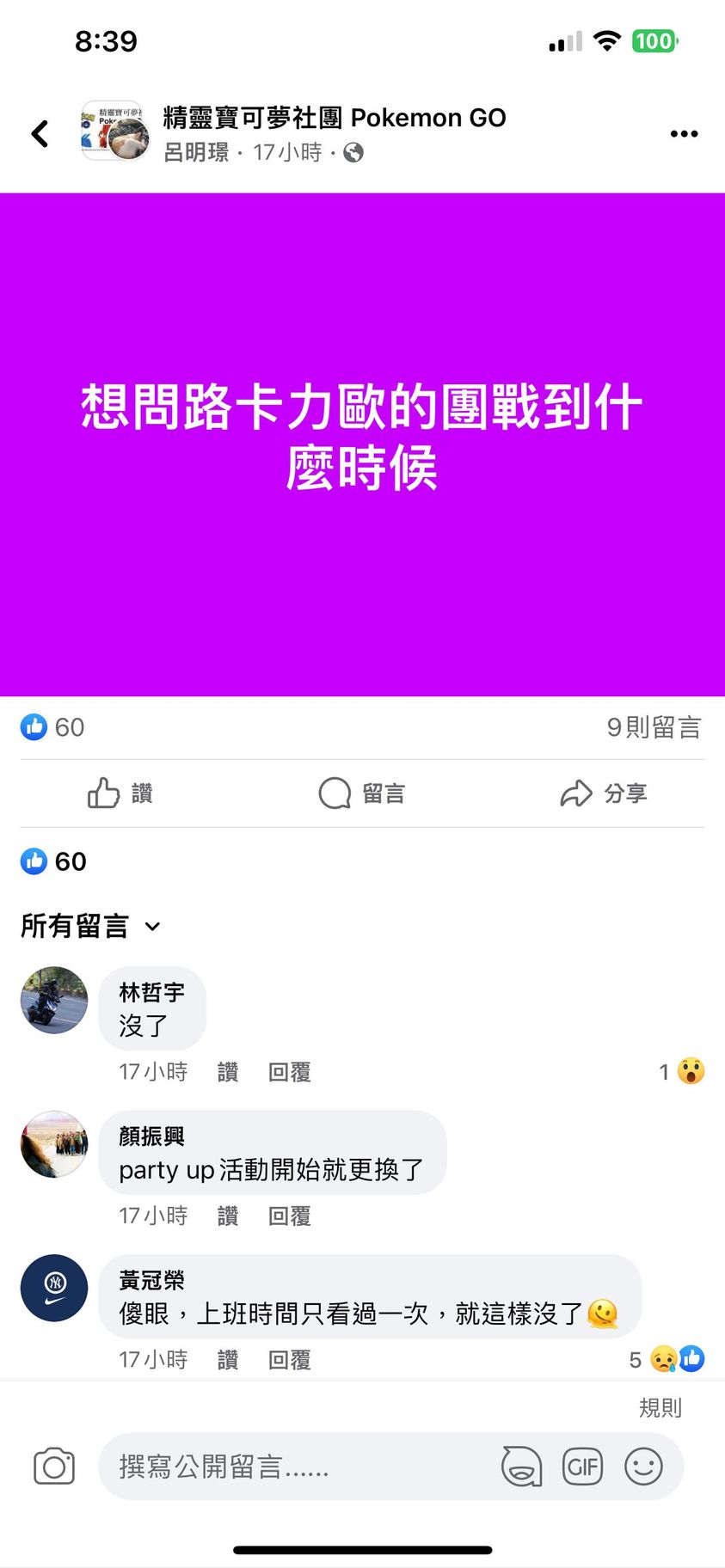Viewport: 725px width, 1568px height.
Task: Open the emoji picker in the comment box
Action: 643,1467
